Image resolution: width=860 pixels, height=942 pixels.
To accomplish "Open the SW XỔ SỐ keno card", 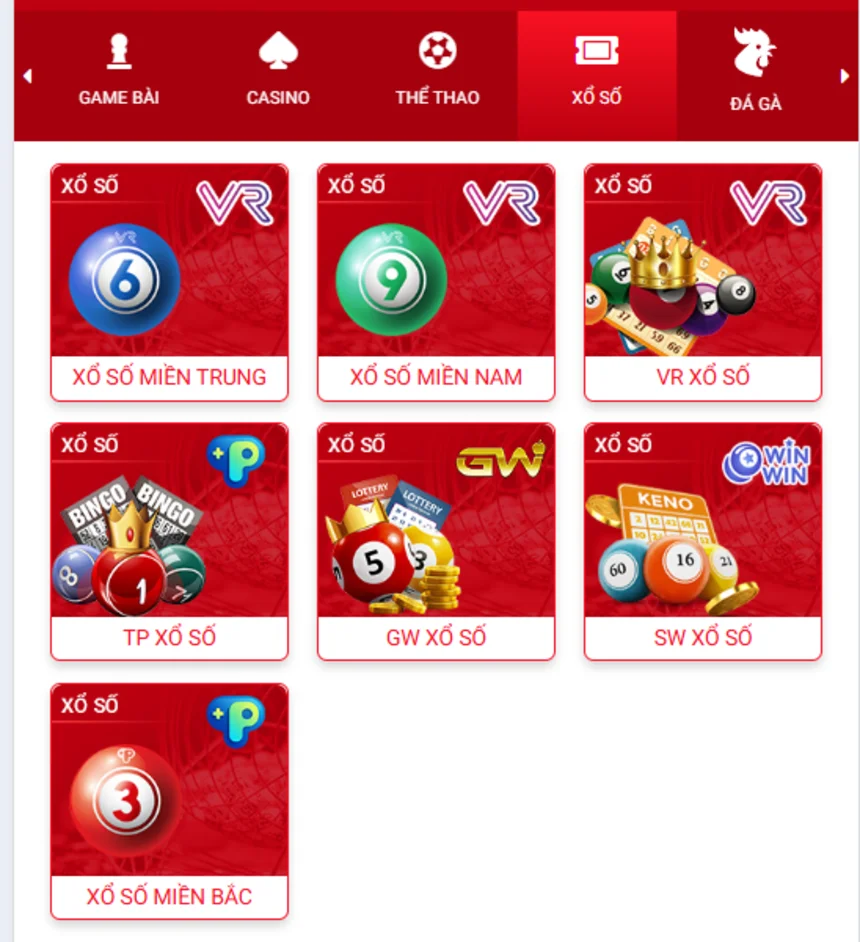I will pyautogui.click(x=703, y=542).
